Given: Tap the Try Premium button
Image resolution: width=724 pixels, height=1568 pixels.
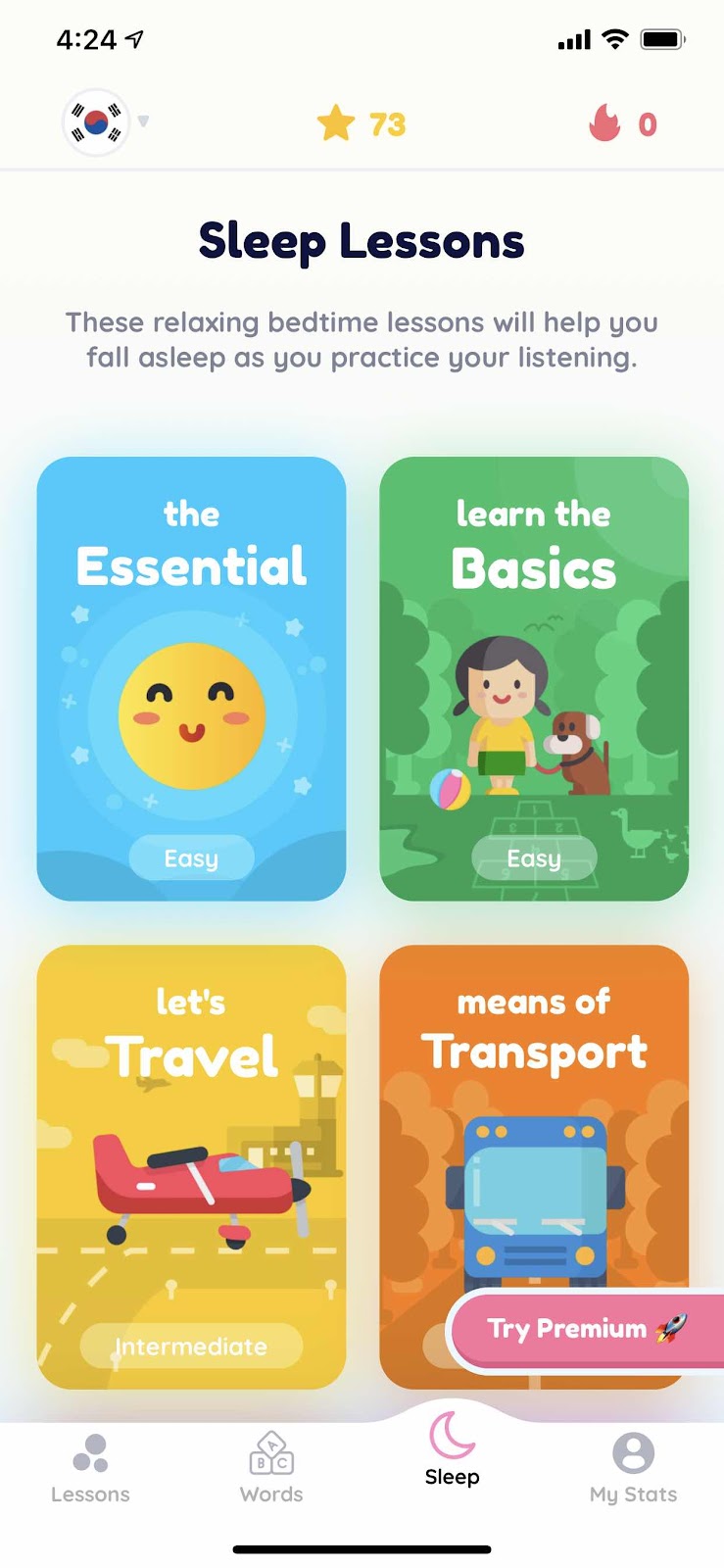Looking at the screenshot, I should point(586,1330).
